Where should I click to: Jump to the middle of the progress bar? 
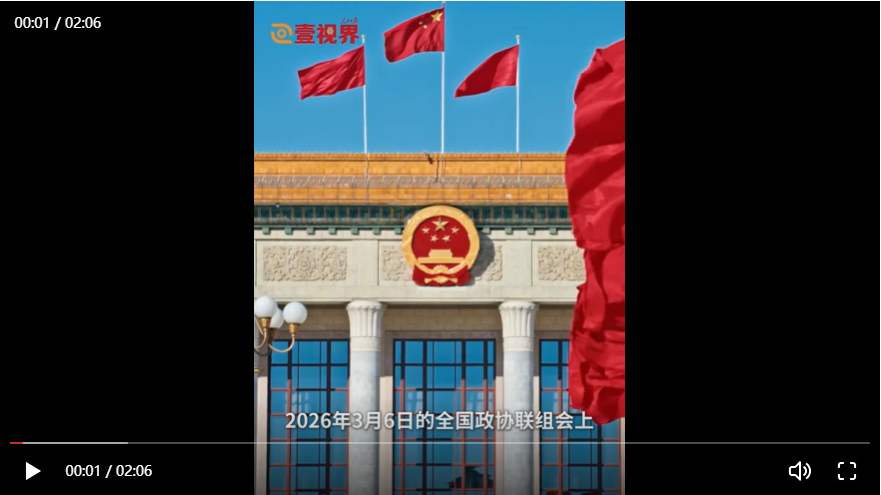click(440, 443)
